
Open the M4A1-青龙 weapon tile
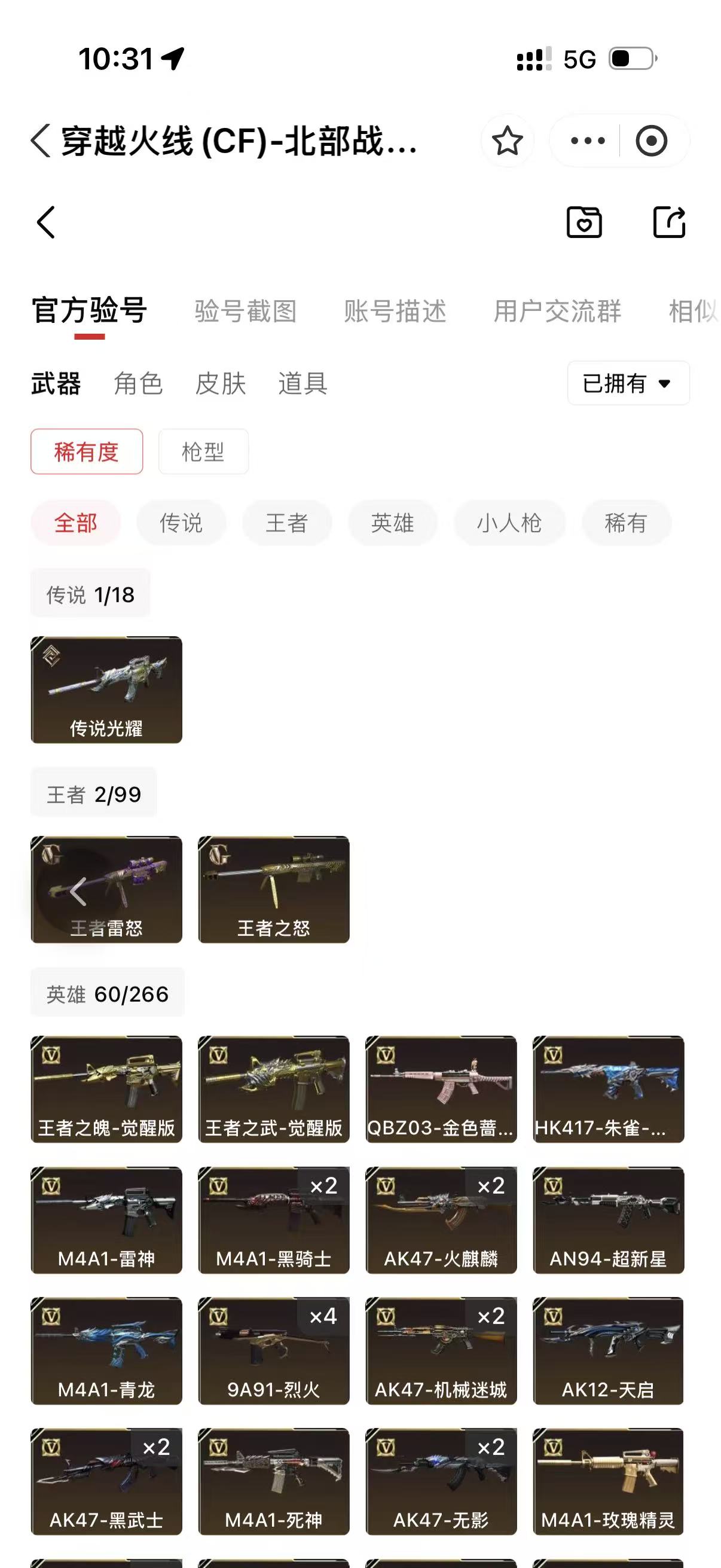106,1351
